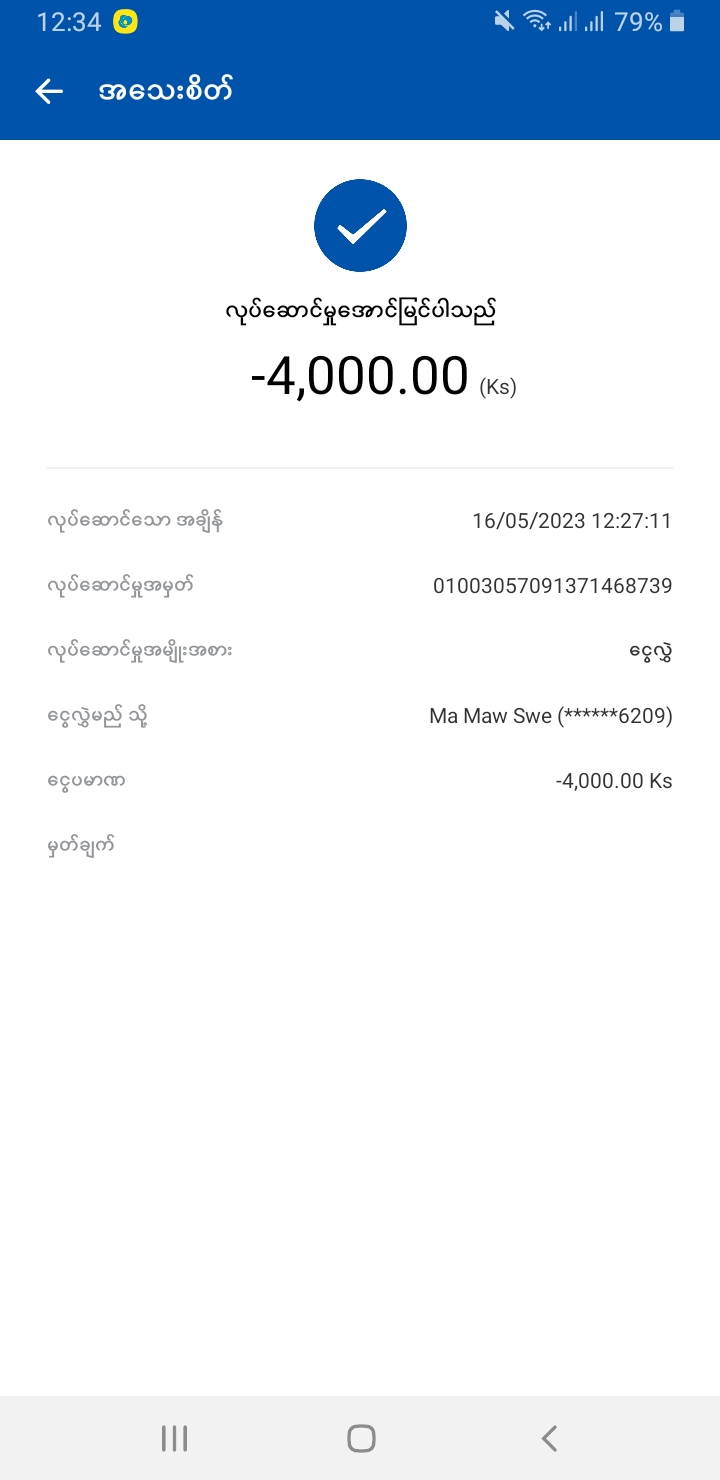Go to the home screen
Viewport: 720px width, 1480px height.
tap(361, 1438)
